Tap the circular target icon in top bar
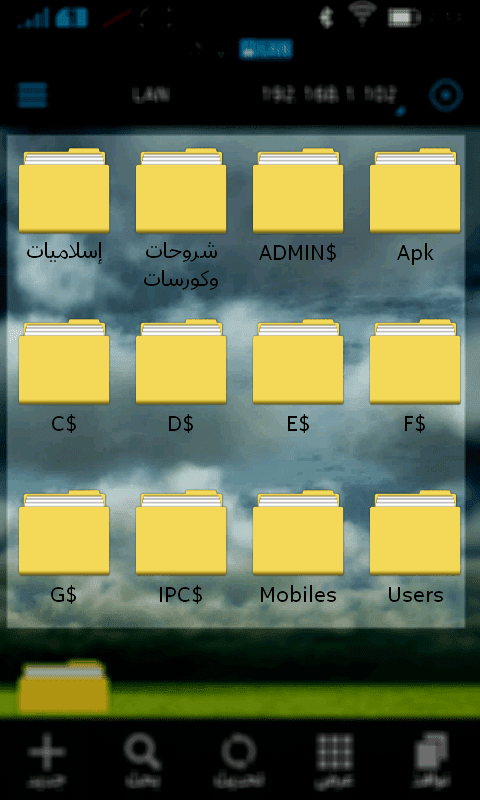Screen dimensions: 480x800 446,95
